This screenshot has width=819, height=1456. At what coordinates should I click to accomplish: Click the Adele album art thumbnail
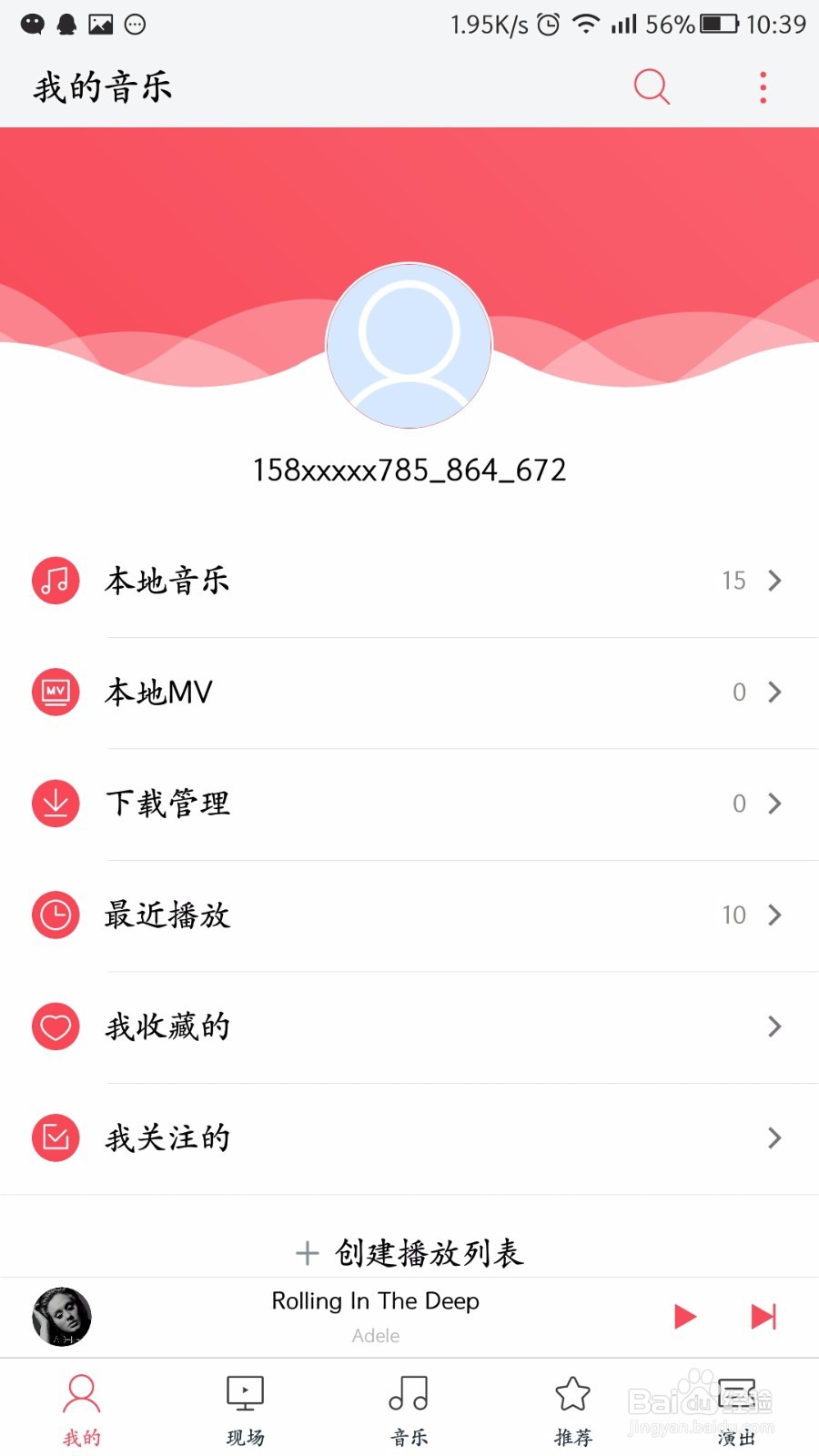(61, 1316)
